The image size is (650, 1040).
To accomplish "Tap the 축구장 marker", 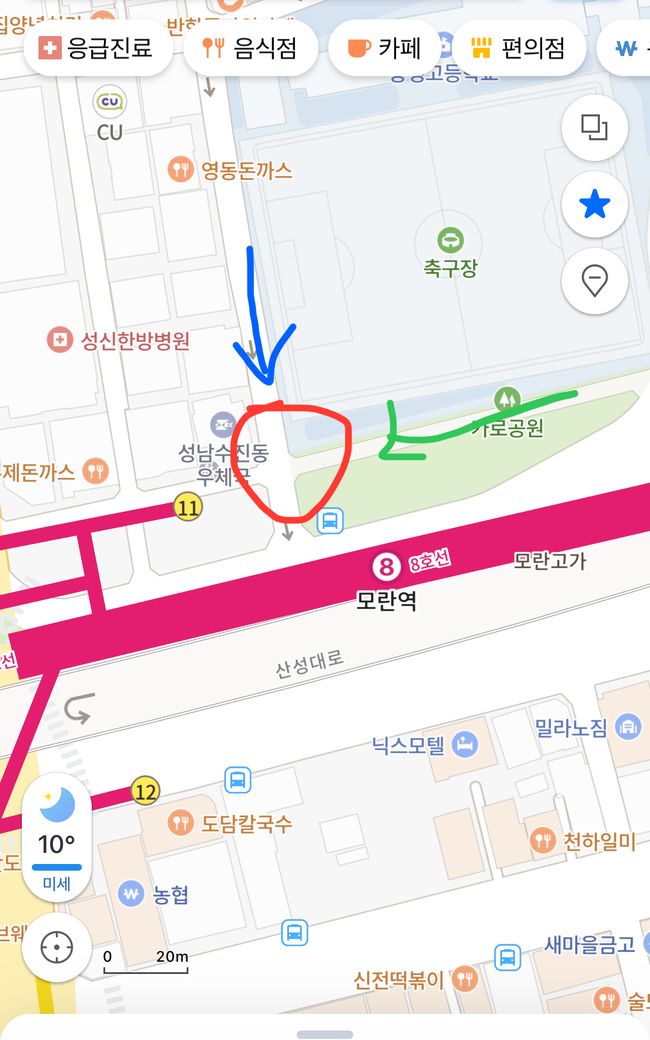I will tap(451, 240).
